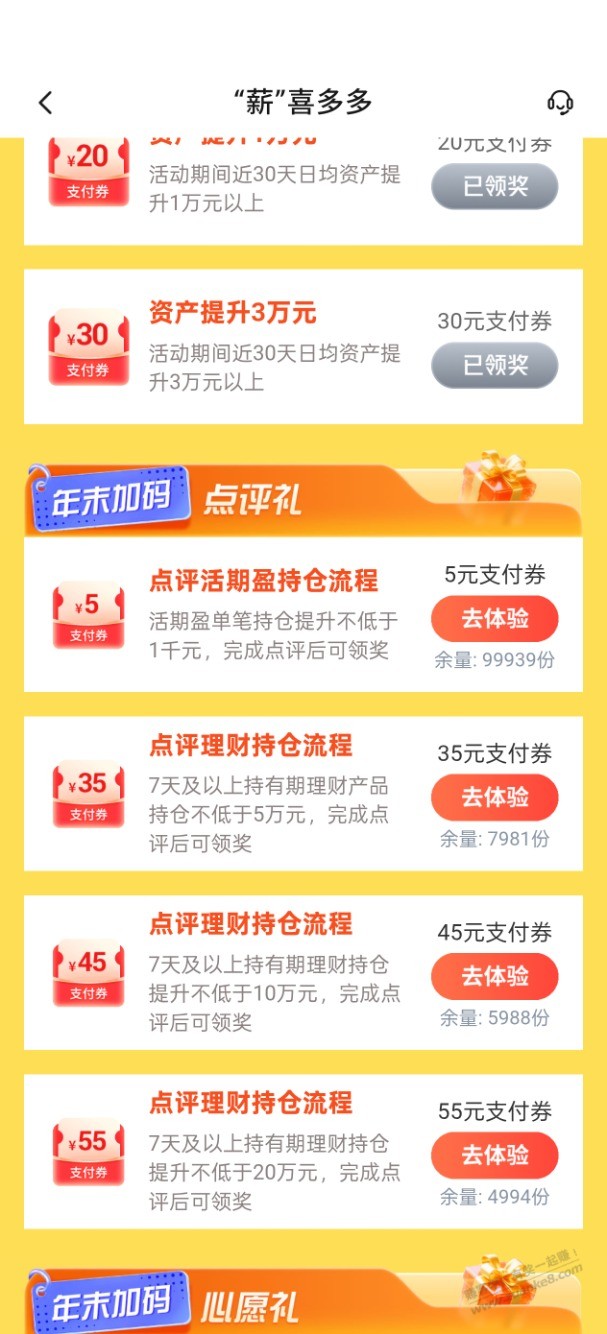Tap 已领奖 for the 30元支付券
This screenshot has width=607, height=1334.
click(x=494, y=365)
